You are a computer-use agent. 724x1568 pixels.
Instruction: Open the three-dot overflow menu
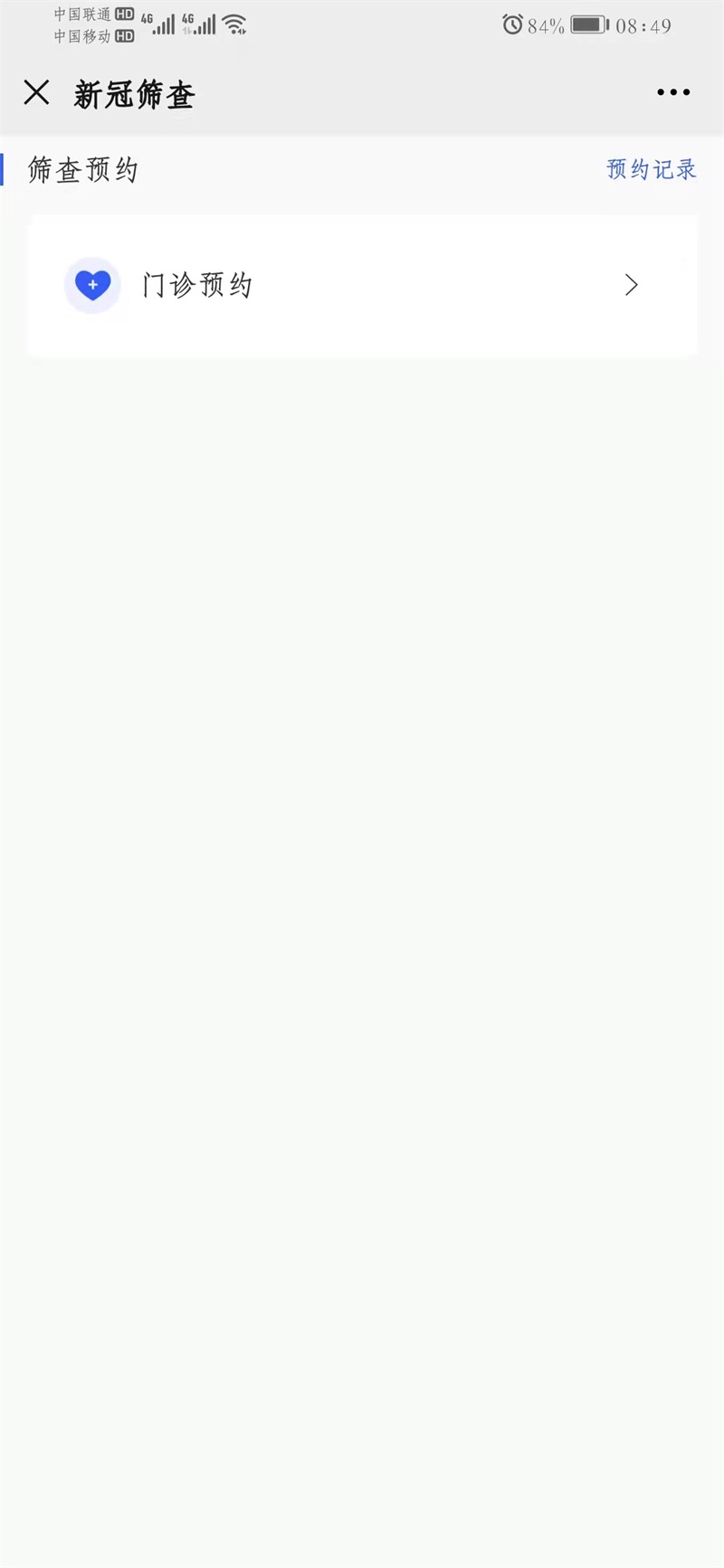tap(673, 92)
